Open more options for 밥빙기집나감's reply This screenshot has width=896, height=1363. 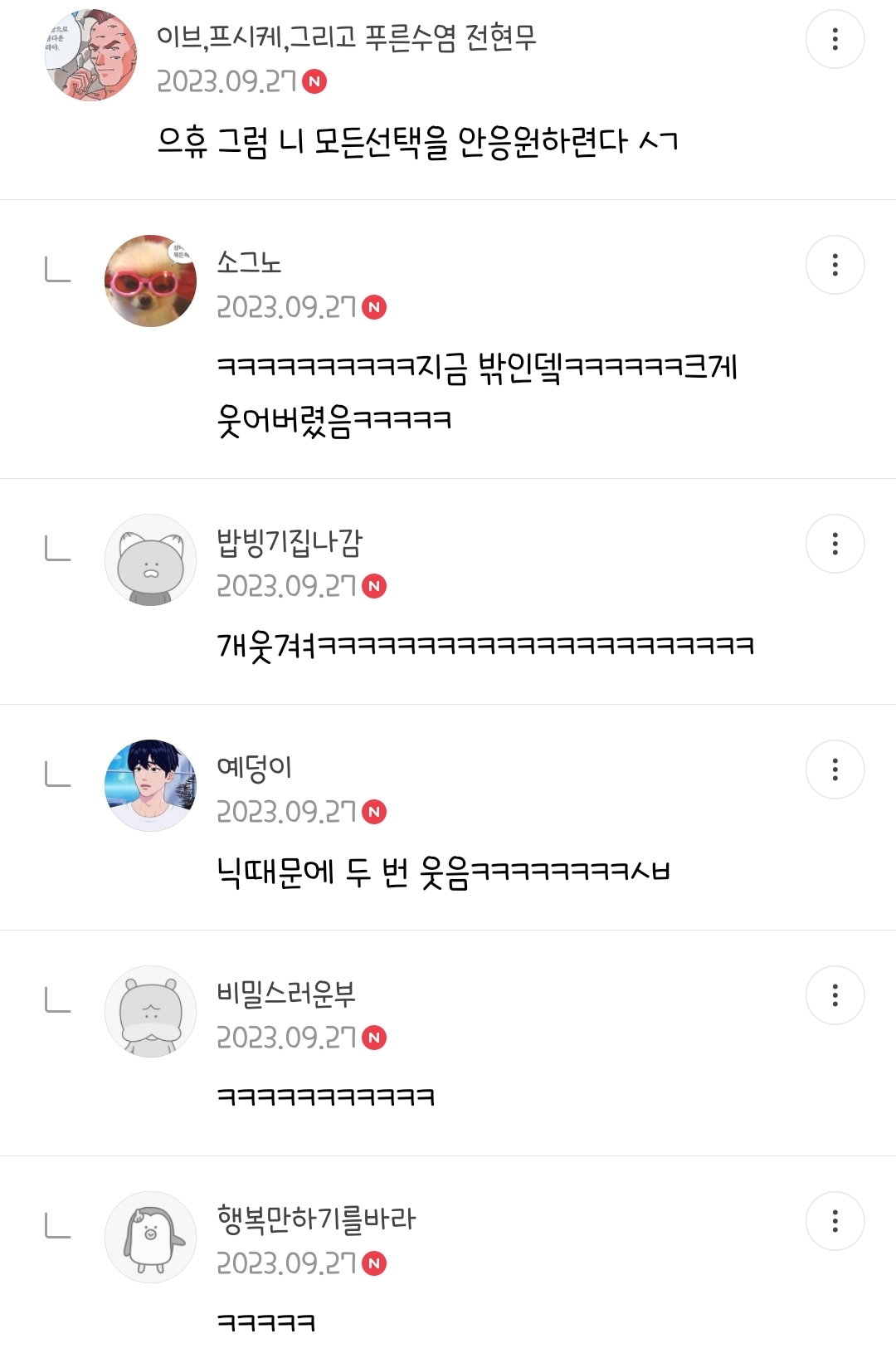[835, 544]
